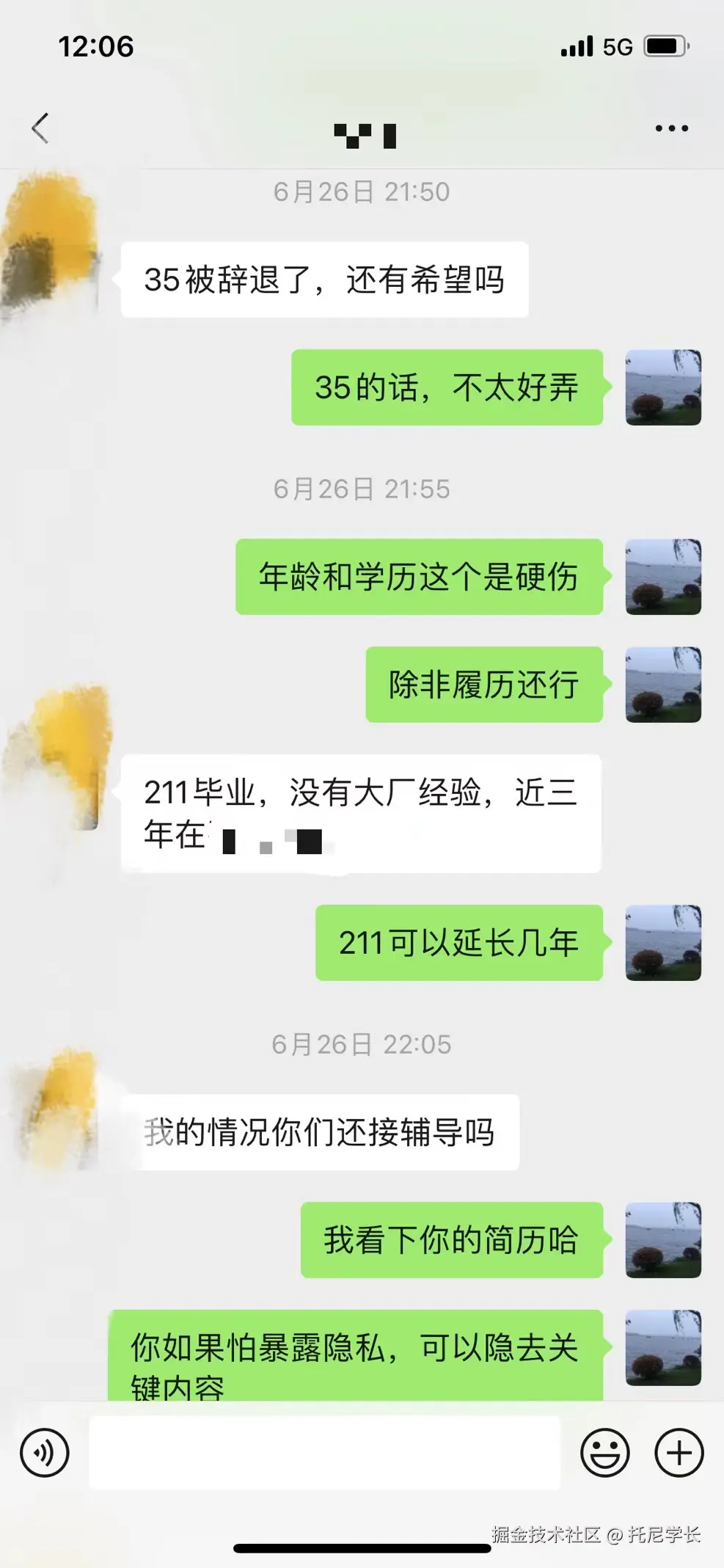Select the green message '我看下你的简历哈'
The height and width of the screenshot is (1568, 724).
coord(451,1241)
